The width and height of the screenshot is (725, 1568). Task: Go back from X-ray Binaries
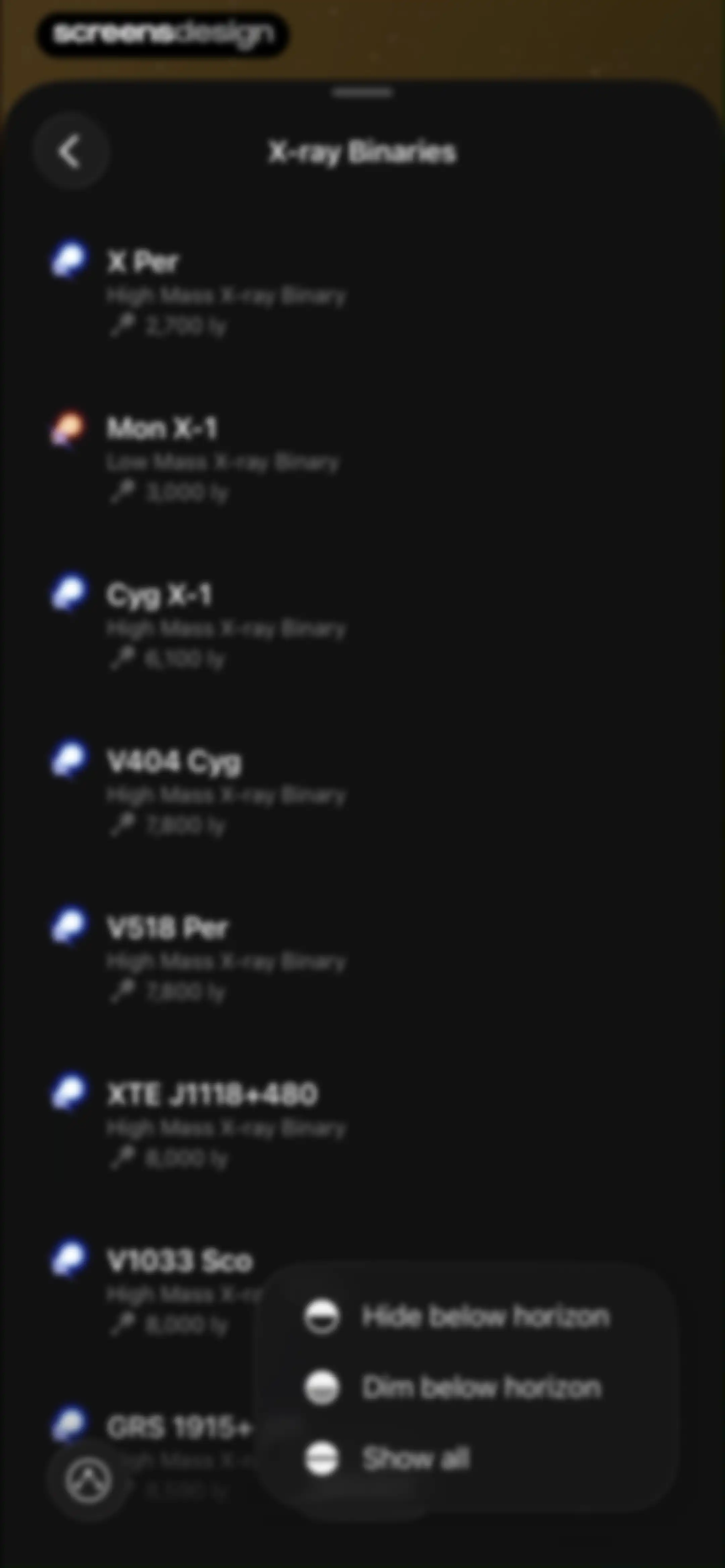pyautogui.click(x=70, y=151)
